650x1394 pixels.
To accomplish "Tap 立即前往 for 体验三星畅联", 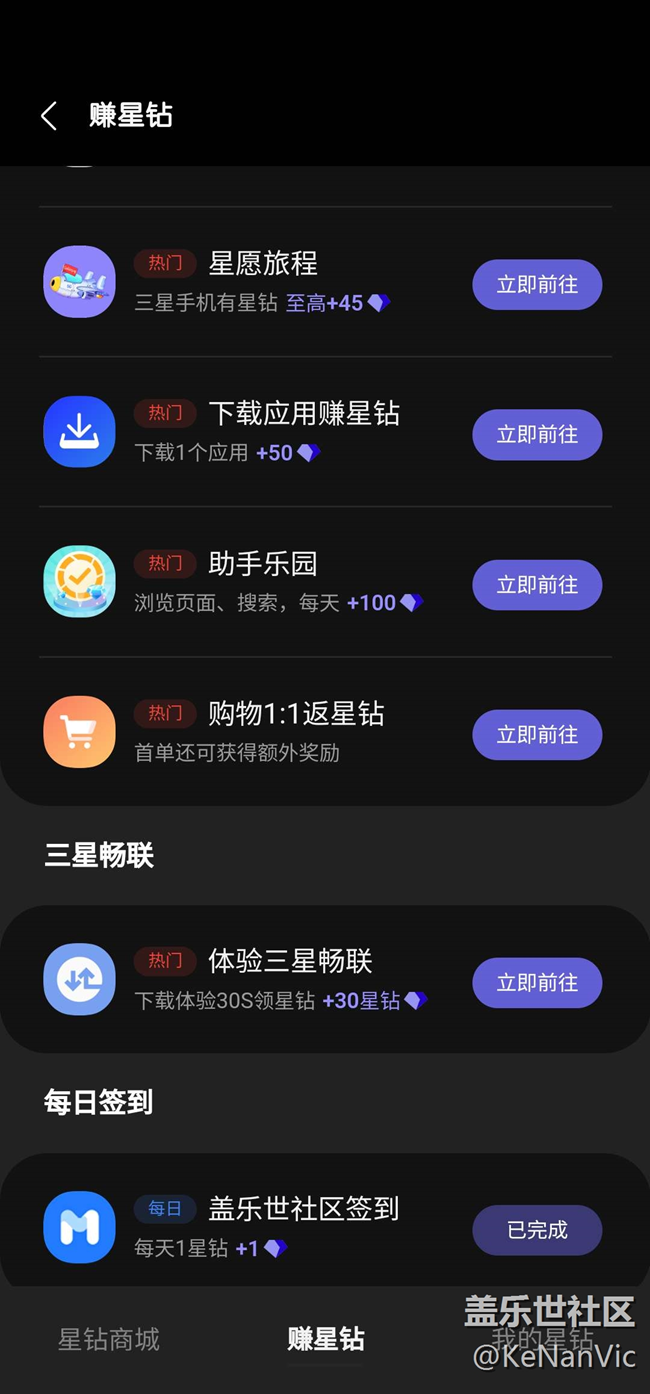I will 537,983.
